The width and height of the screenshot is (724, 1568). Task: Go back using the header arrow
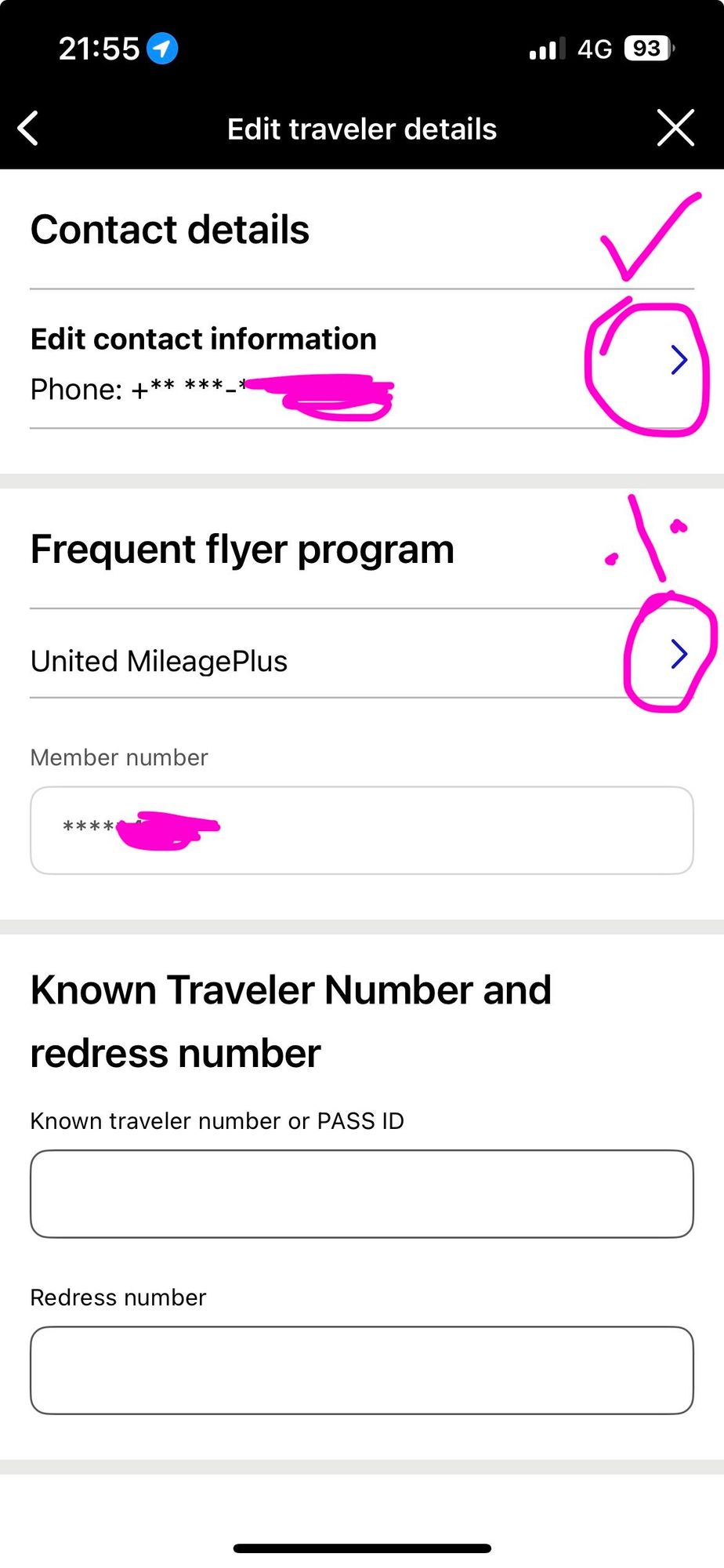(x=28, y=129)
